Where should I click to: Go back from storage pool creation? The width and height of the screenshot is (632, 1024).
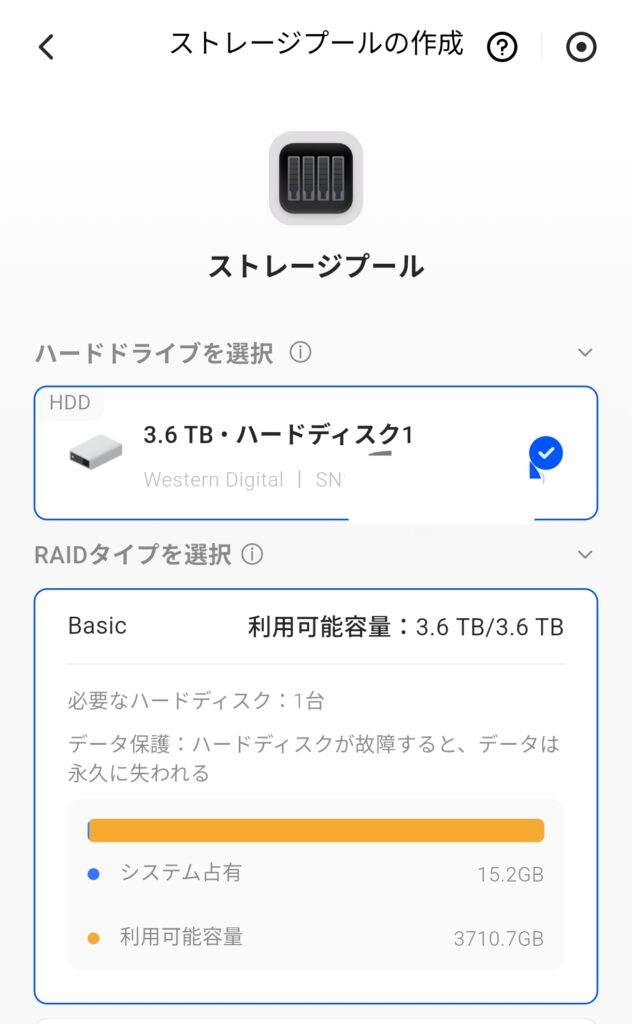pos(46,47)
